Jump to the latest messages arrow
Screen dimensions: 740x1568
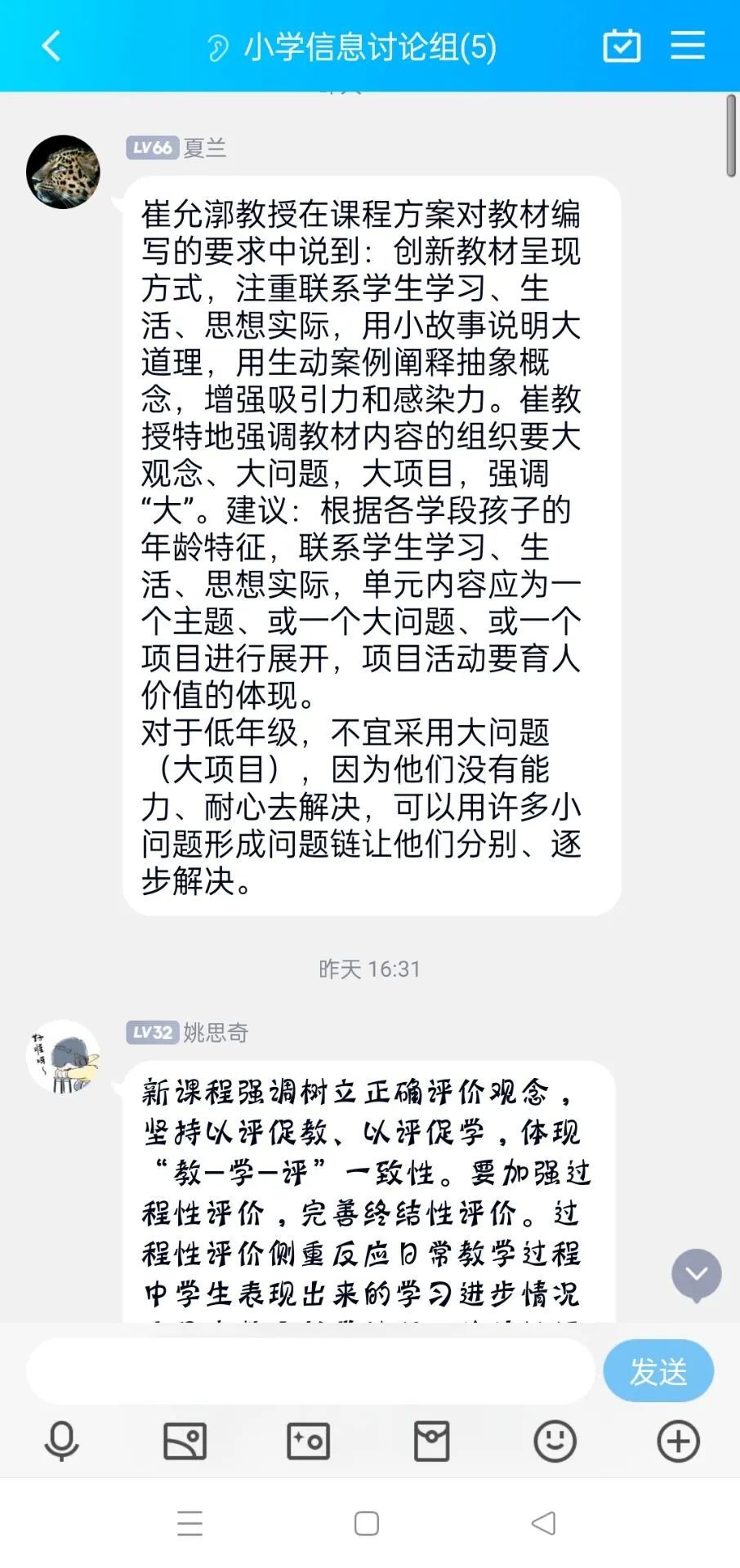[x=696, y=1274]
